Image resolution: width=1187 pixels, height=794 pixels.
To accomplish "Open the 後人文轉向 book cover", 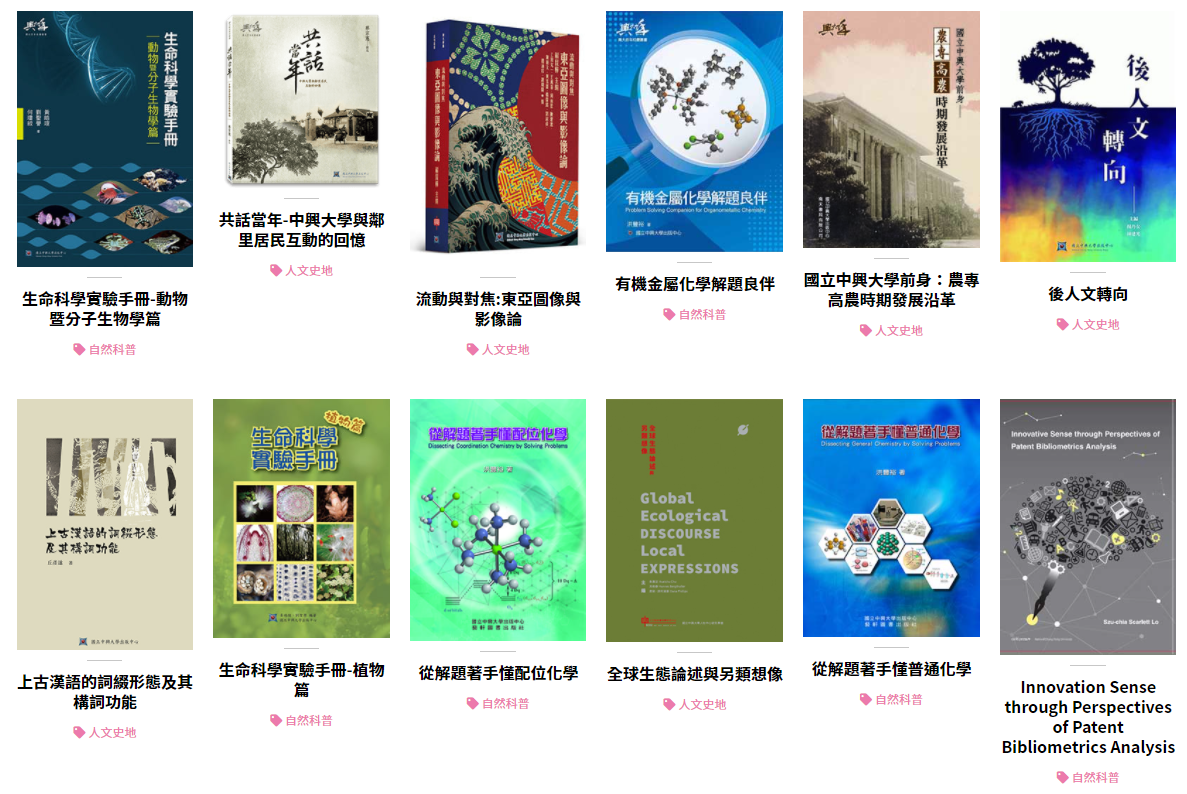I will coord(1087,136).
